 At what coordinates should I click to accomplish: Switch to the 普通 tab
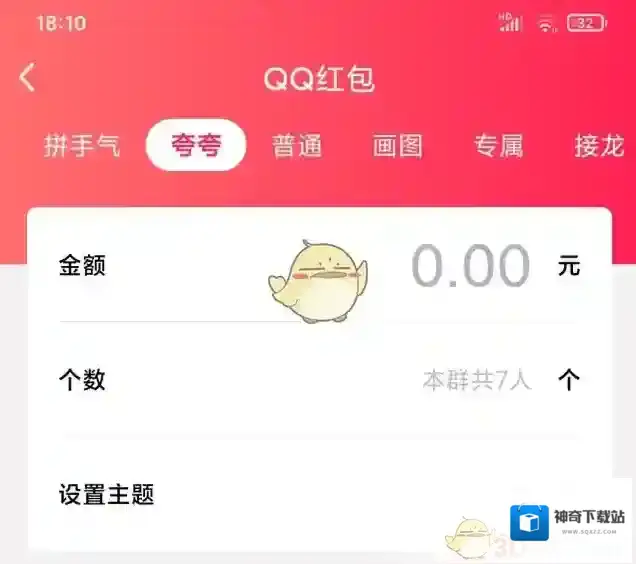click(297, 146)
